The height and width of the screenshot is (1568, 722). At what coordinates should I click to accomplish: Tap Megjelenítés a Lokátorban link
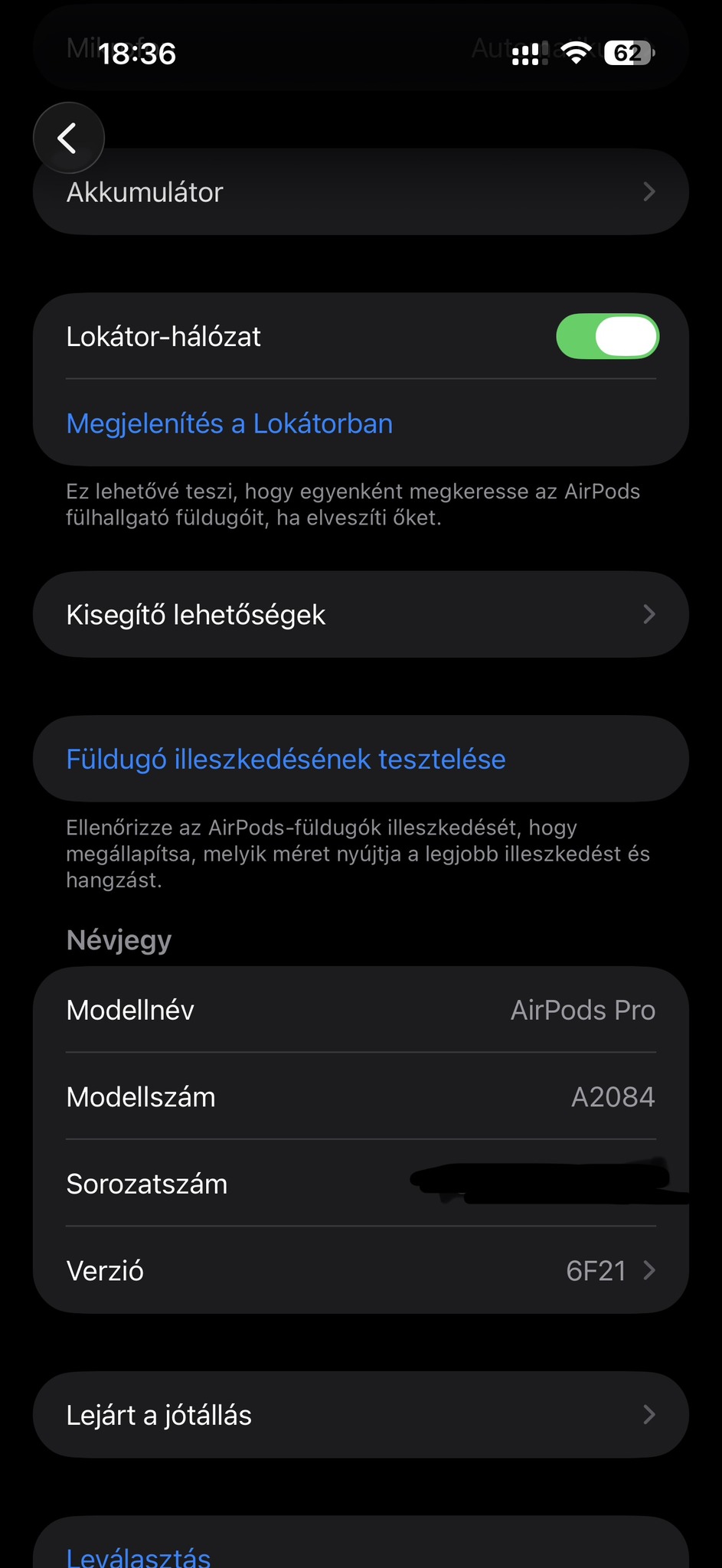coord(230,423)
